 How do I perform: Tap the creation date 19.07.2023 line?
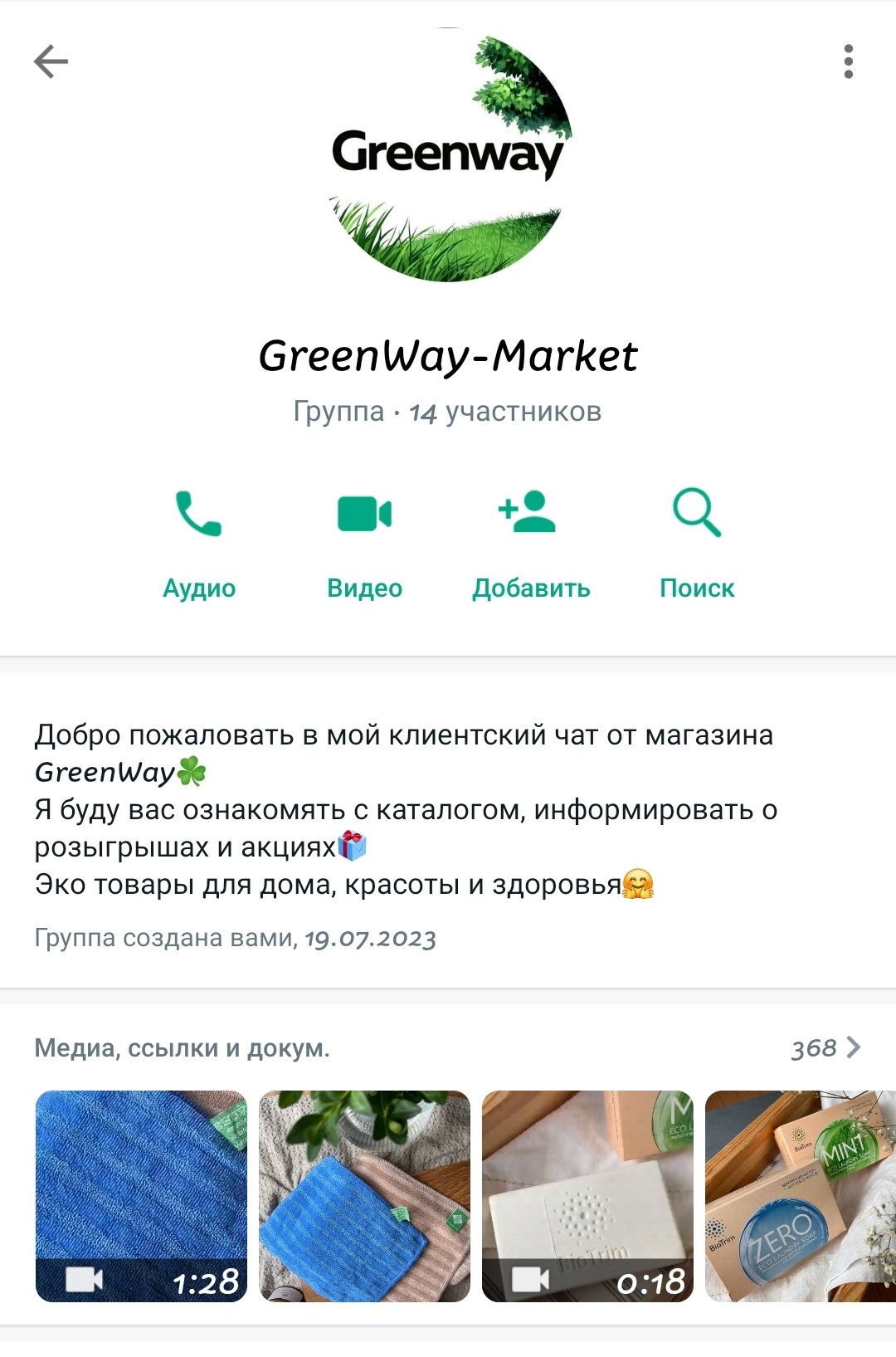click(236, 939)
